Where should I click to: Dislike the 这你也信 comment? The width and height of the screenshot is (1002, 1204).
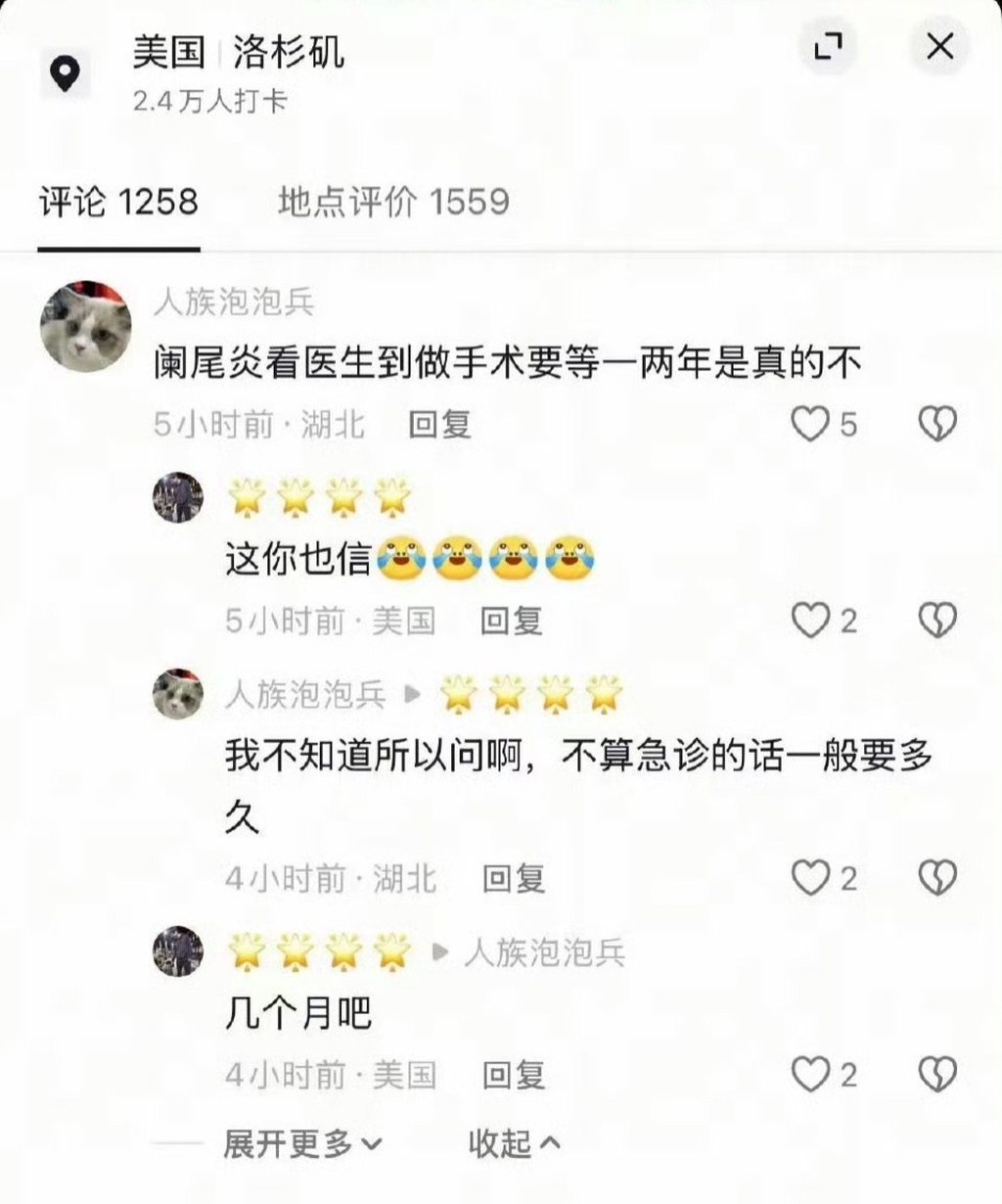(x=937, y=621)
